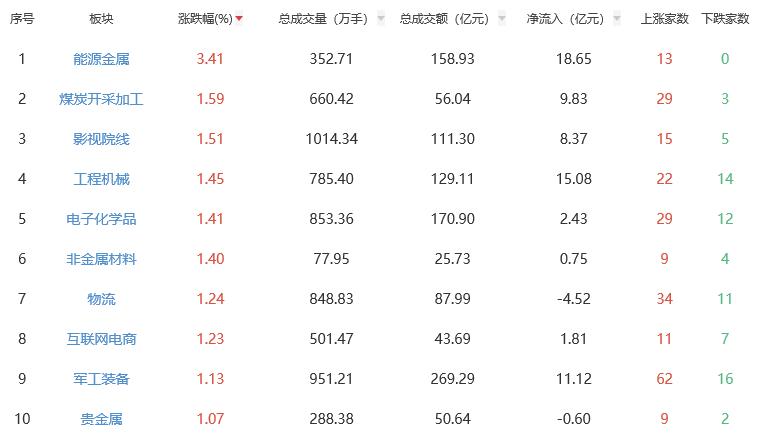Image resolution: width=764 pixels, height=435 pixels.
Task: Open the 贵金属 sector link
Action: click(101, 419)
